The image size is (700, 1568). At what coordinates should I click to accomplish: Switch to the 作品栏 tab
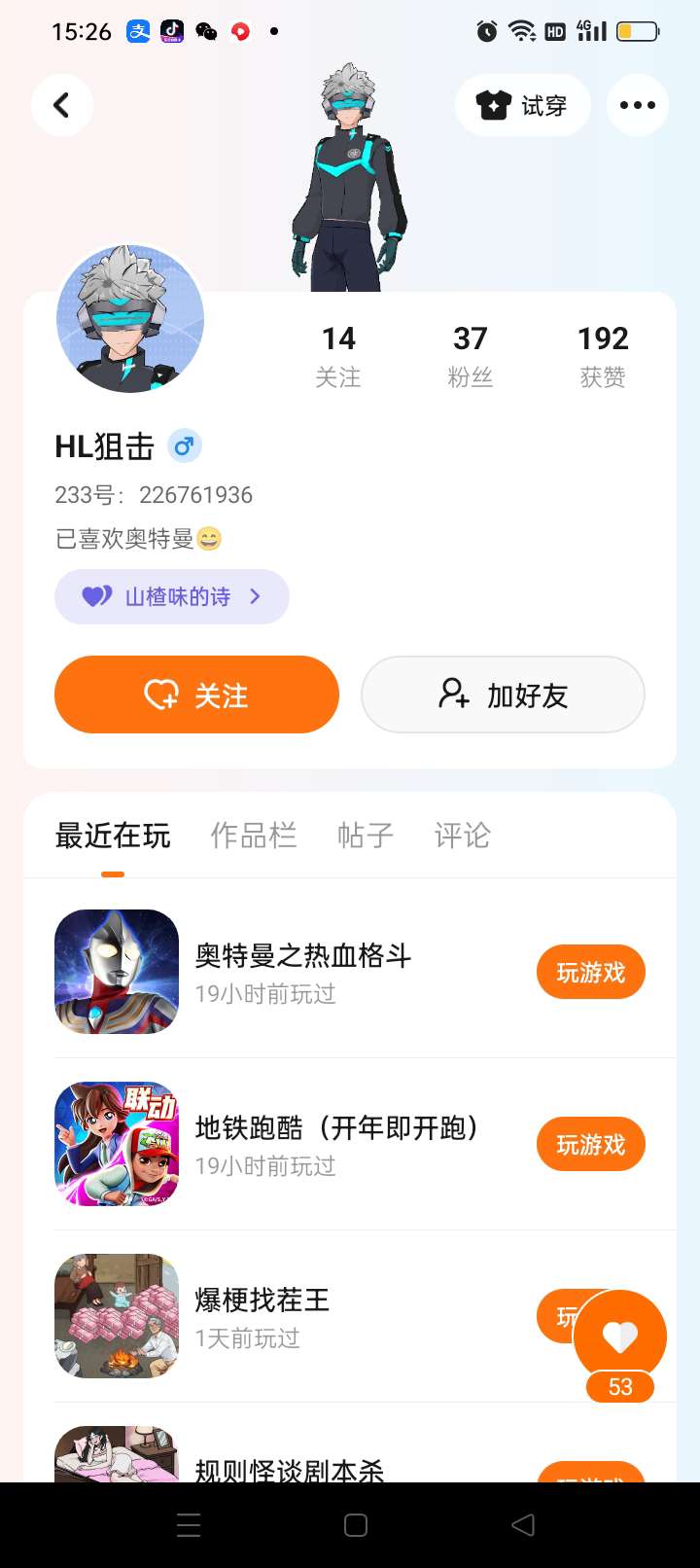point(254,836)
